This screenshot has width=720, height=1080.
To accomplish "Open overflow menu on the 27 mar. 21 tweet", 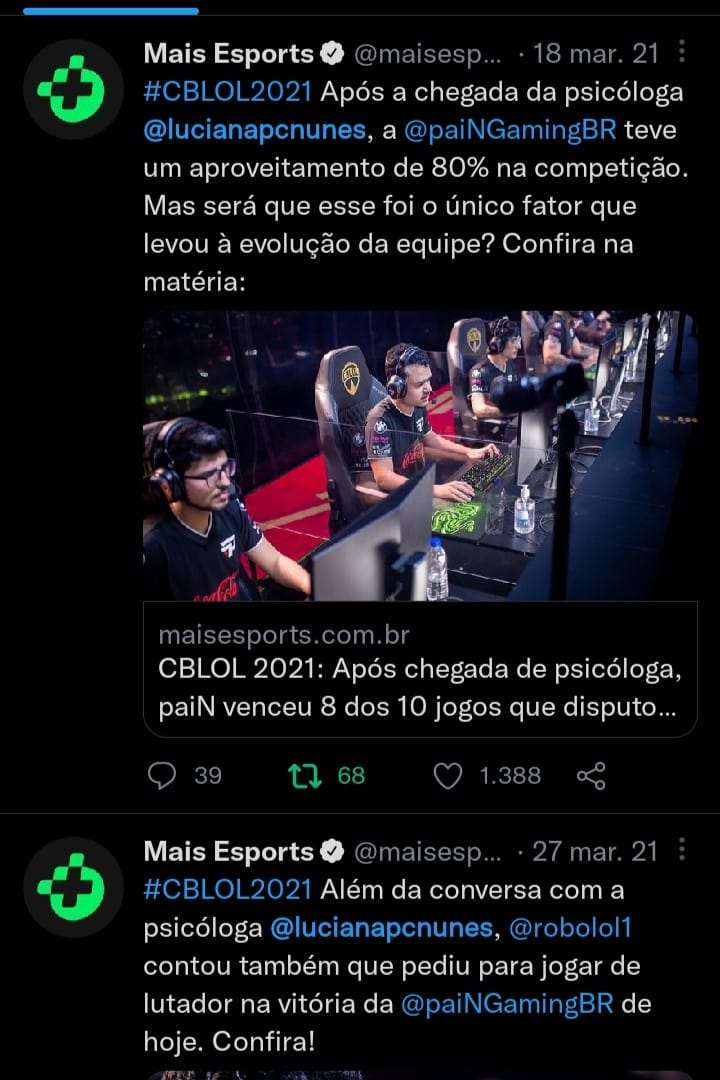I will coord(682,850).
